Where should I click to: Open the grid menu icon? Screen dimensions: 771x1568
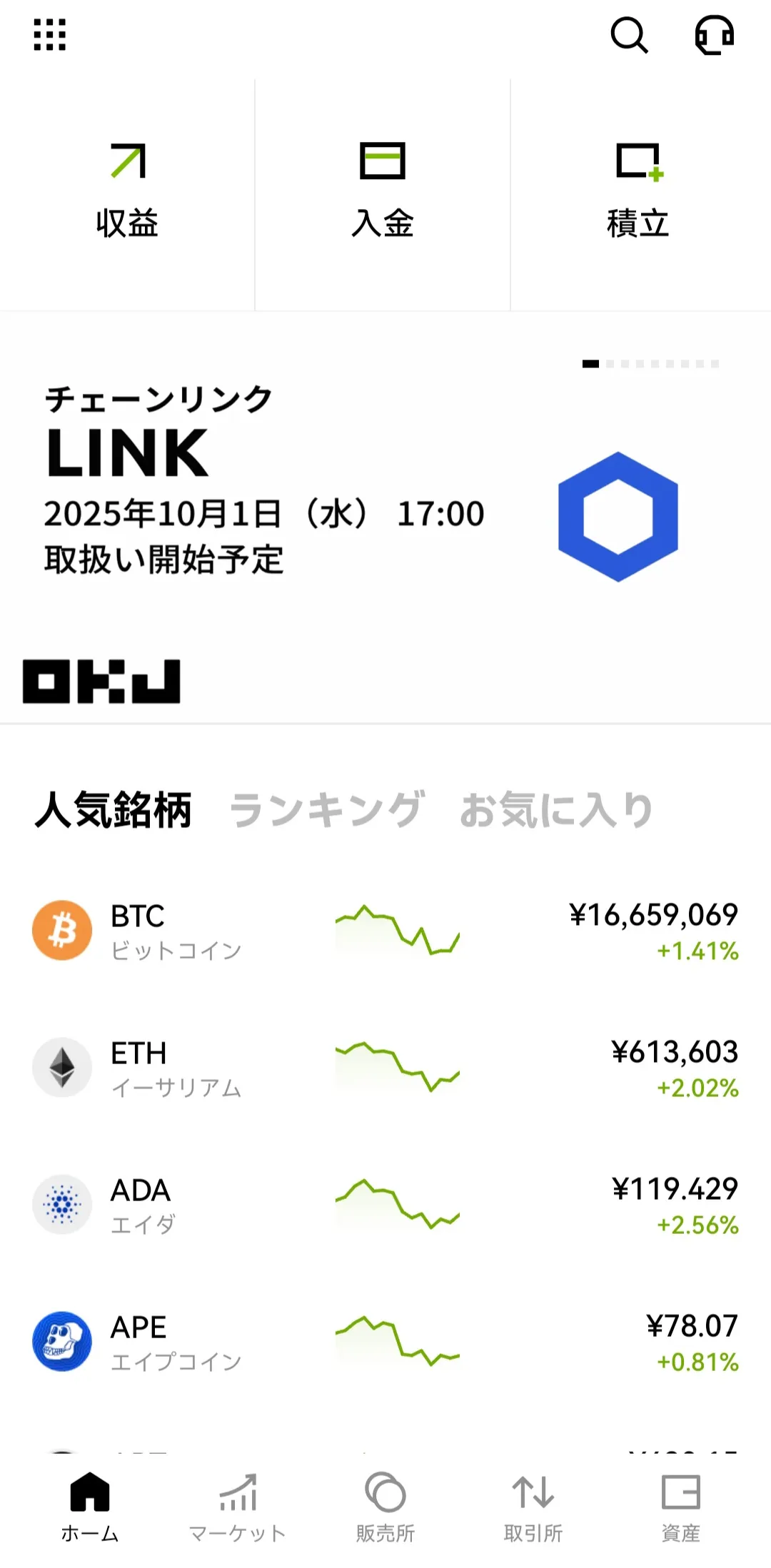[50, 35]
